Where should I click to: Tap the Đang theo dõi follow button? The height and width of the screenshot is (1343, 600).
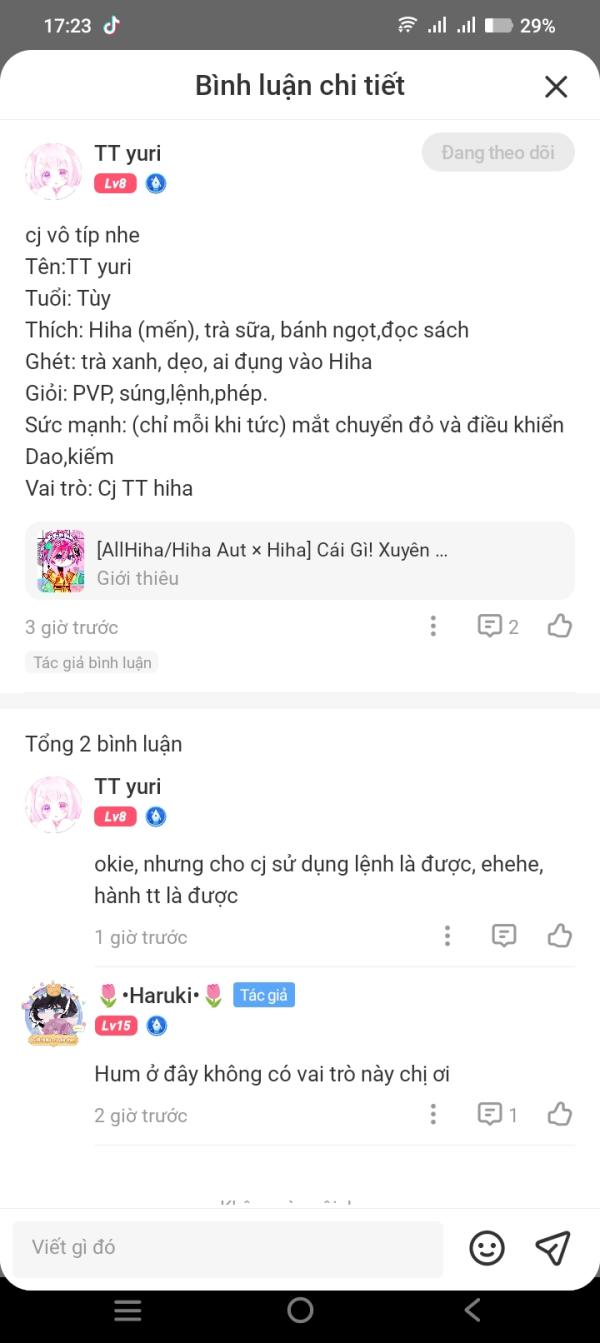tap(498, 153)
